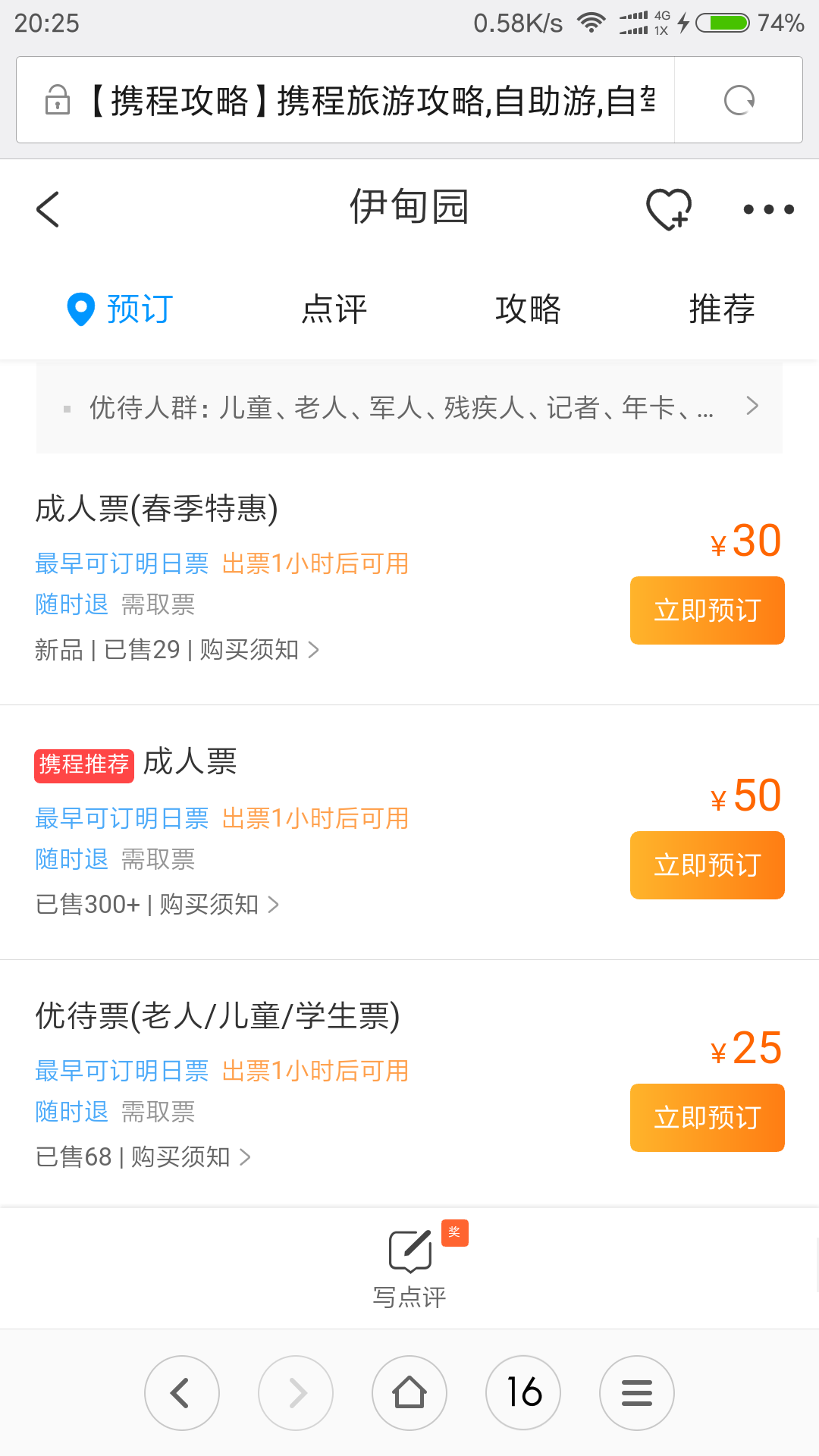Select the 预订 tab
This screenshot has height=1456, width=819.
[121, 309]
